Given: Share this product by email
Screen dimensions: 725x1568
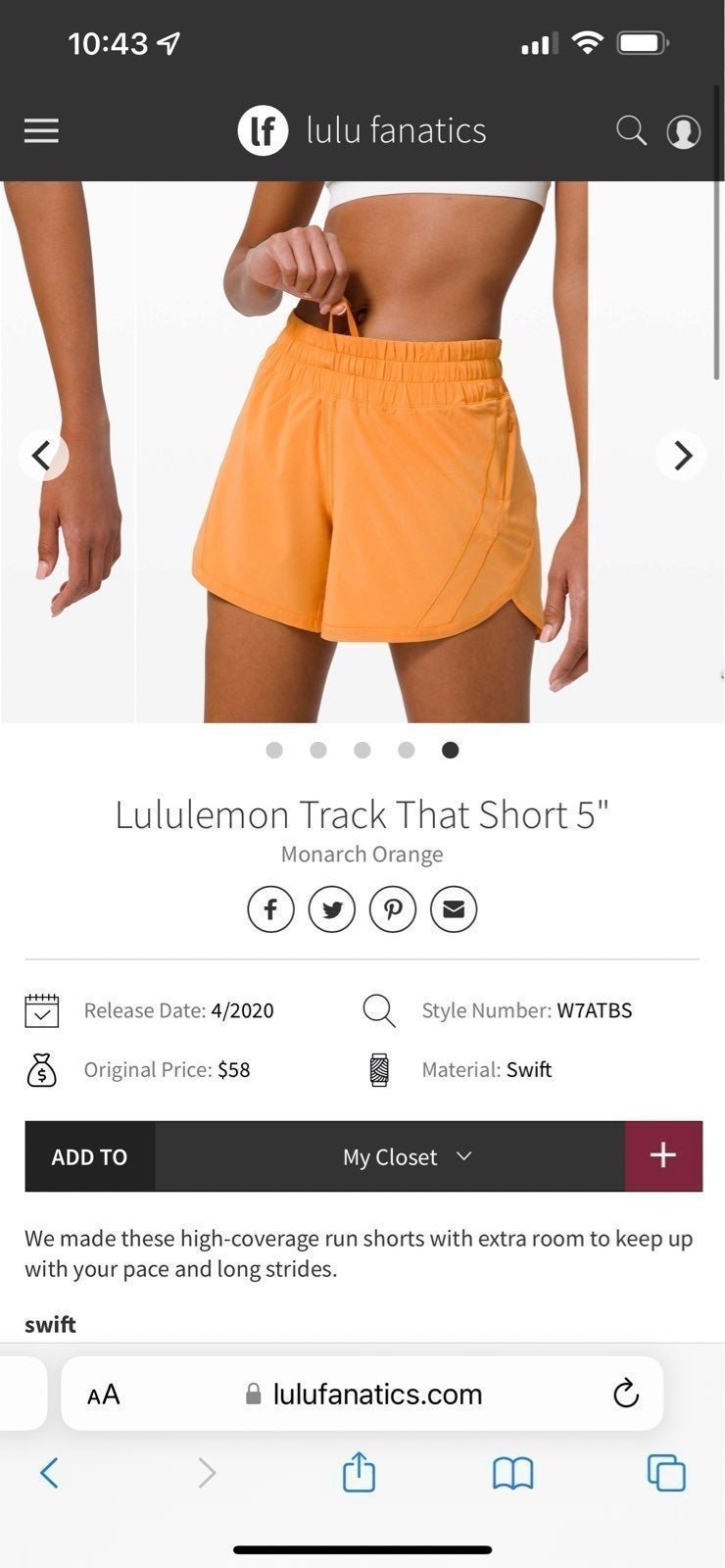Looking at the screenshot, I should 454,909.
